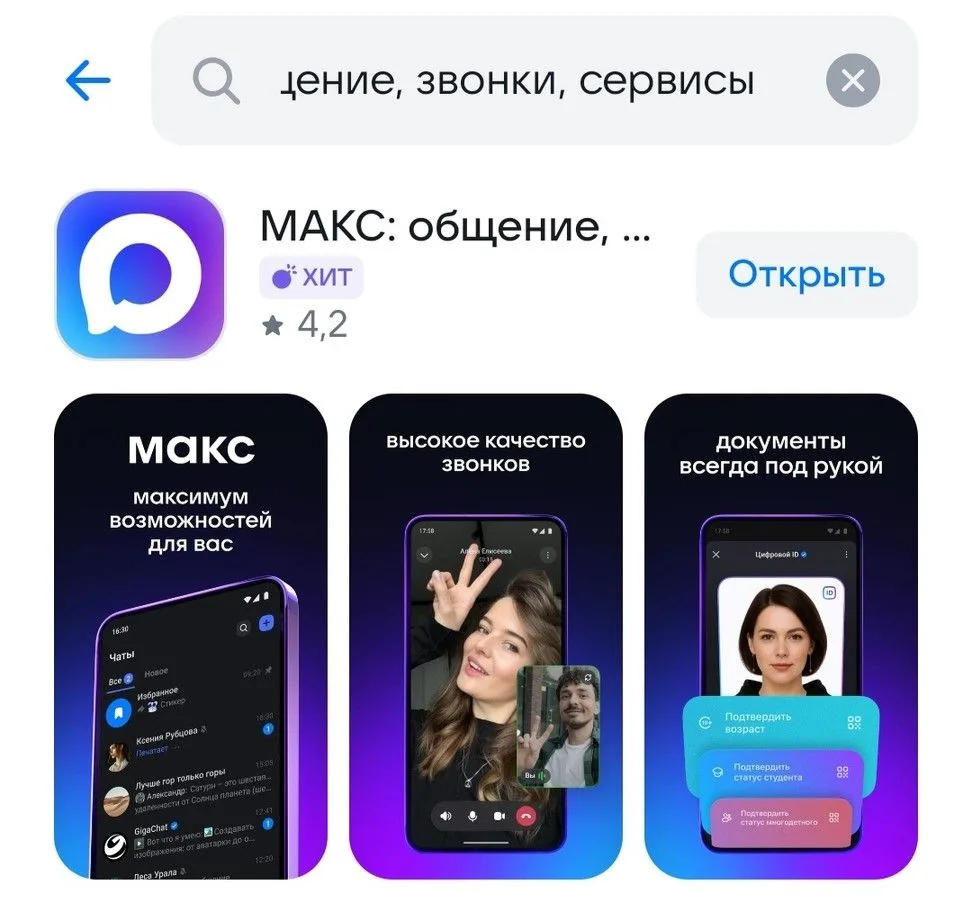This screenshot has height=900, width=972.
Task: Clear the search query text
Action: pyautogui.click(x=852, y=81)
